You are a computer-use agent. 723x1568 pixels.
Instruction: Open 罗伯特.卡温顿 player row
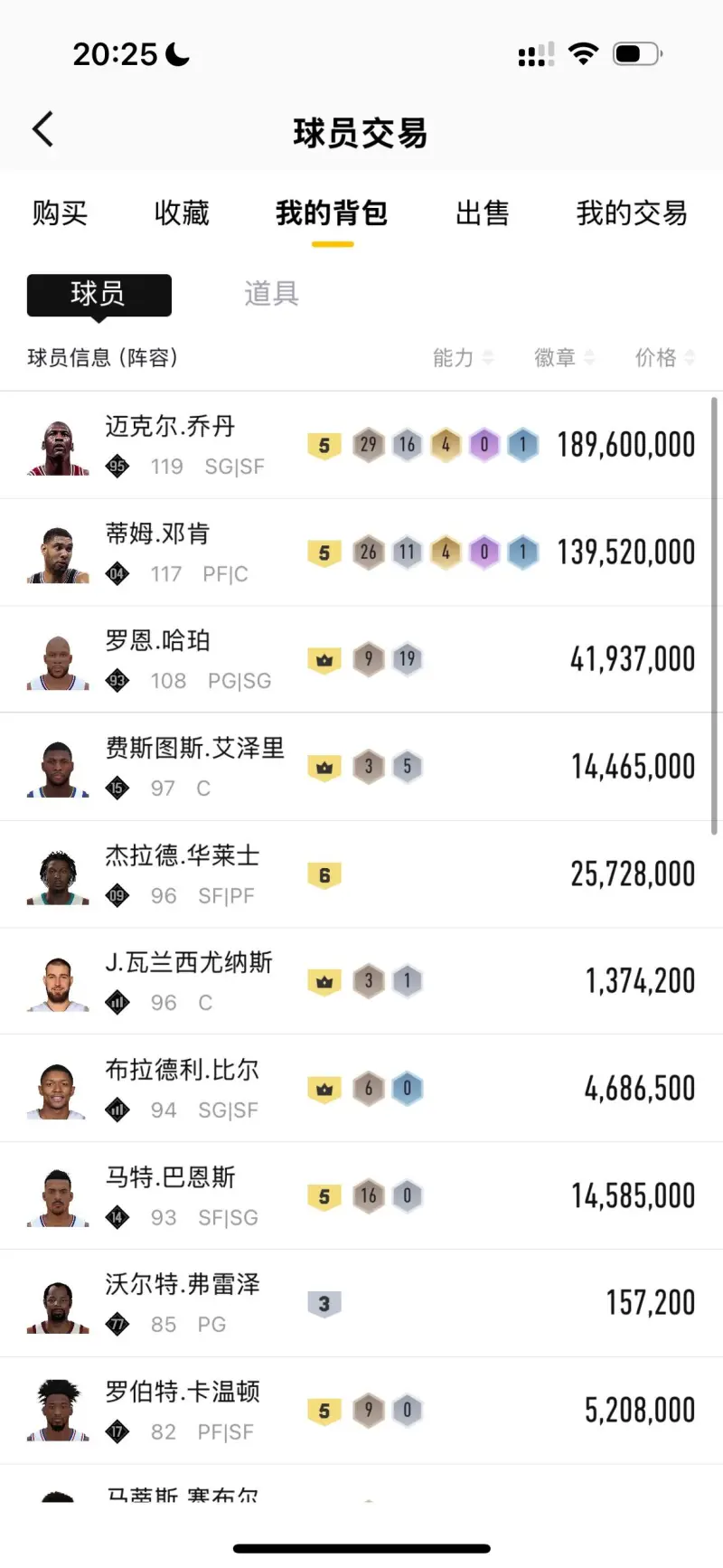click(361, 1411)
